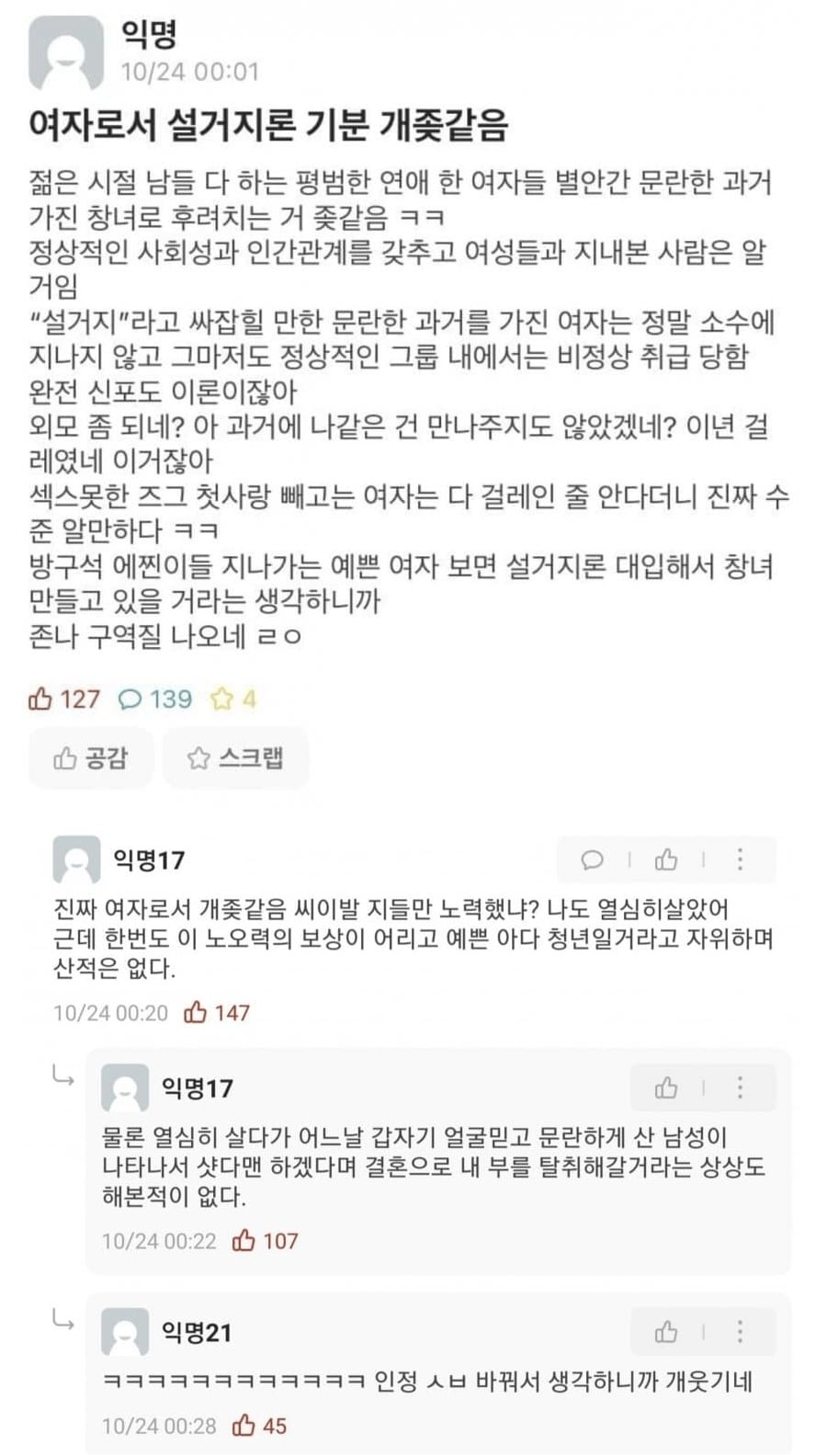
Task: Tap the 공감 button under the post
Action: coord(90,758)
